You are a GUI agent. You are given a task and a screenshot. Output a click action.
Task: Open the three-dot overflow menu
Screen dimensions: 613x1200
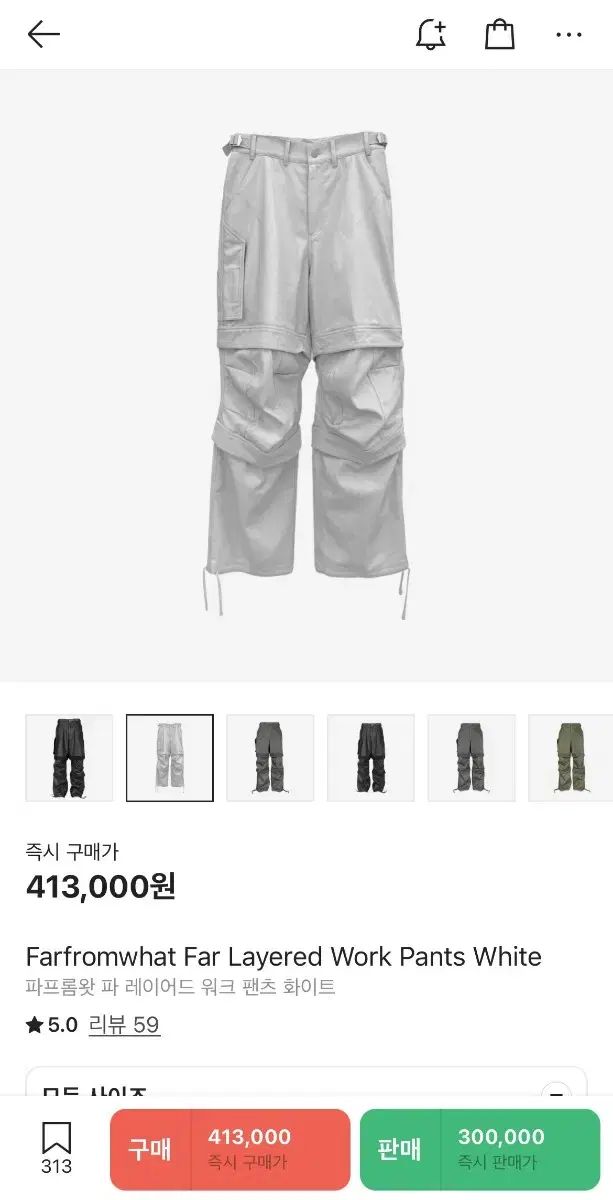click(x=569, y=35)
